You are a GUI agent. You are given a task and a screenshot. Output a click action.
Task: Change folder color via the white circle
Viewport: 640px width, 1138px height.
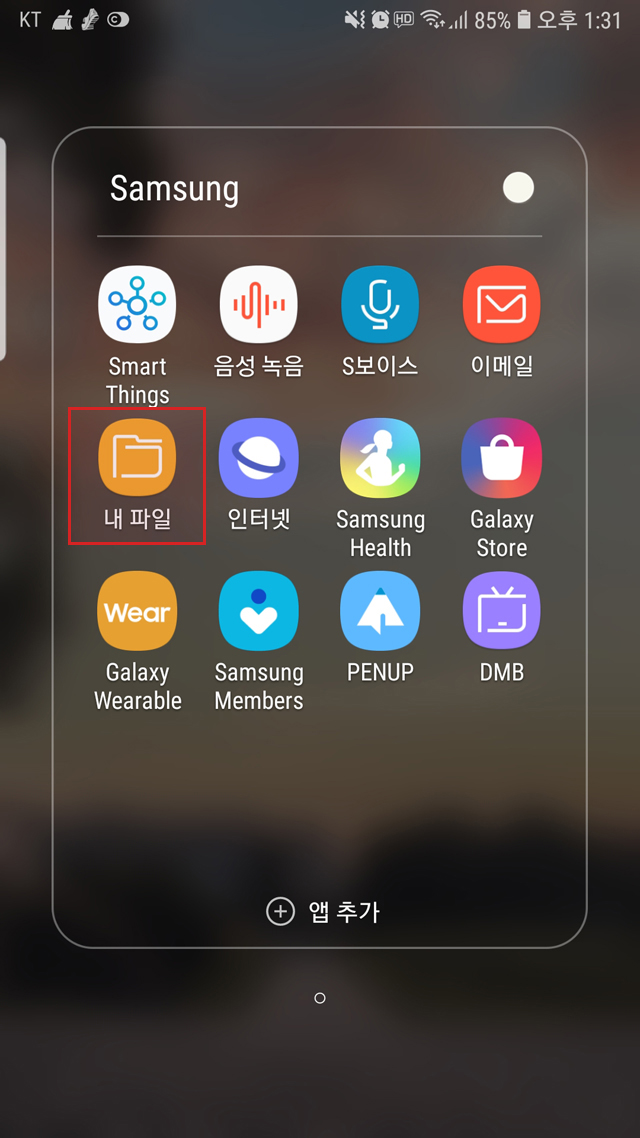coord(518,188)
